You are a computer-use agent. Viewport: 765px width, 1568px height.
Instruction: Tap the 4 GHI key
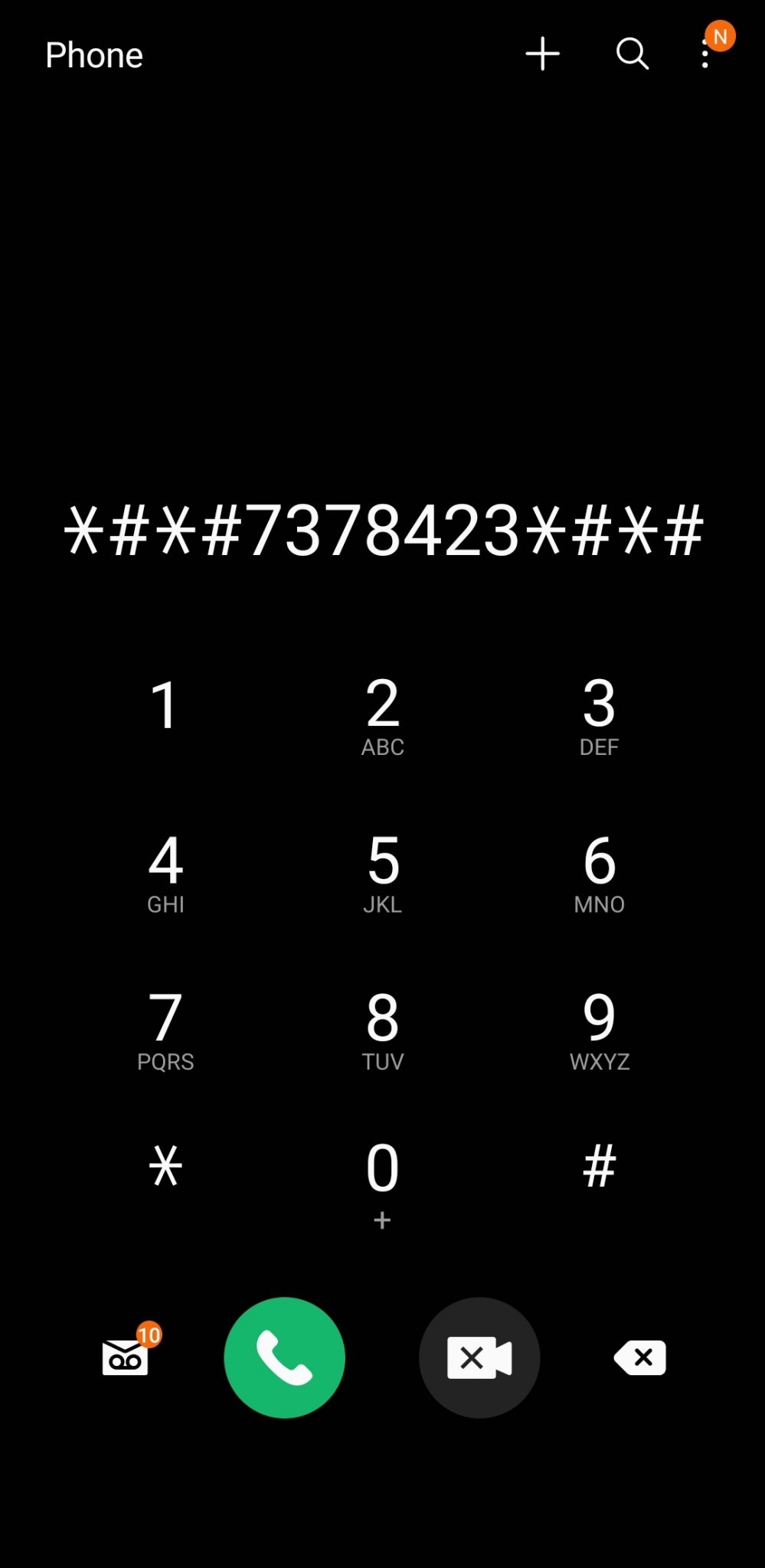pyautogui.click(x=165, y=873)
